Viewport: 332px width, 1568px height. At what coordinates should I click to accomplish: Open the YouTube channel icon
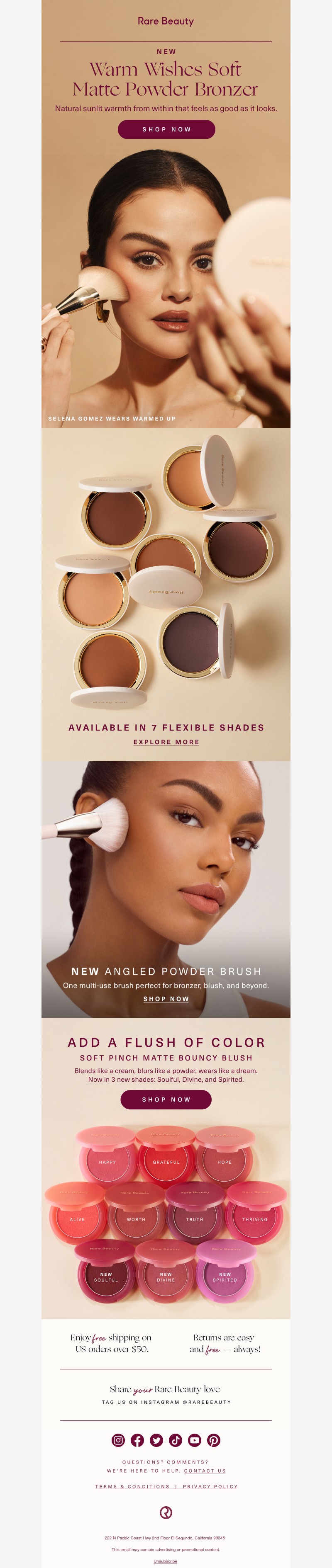click(194, 1440)
